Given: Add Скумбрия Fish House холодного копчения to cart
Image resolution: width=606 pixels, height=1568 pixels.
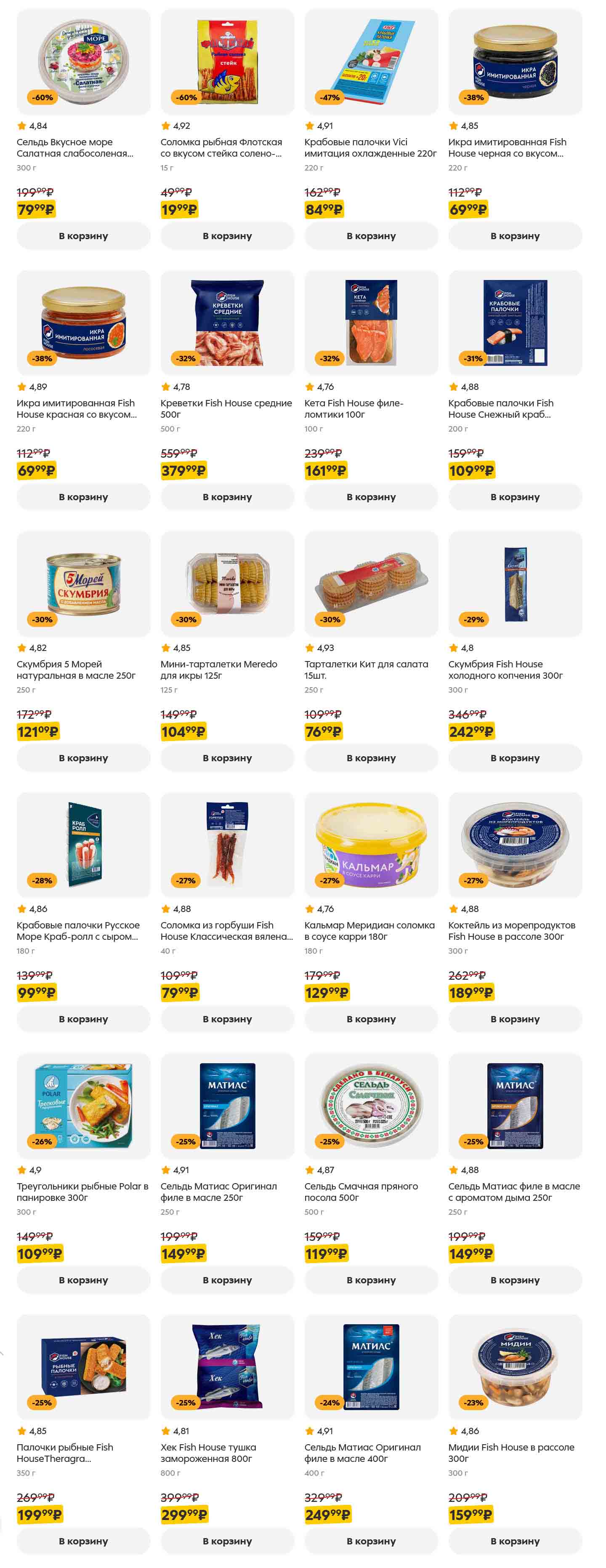Looking at the screenshot, I should point(515,758).
